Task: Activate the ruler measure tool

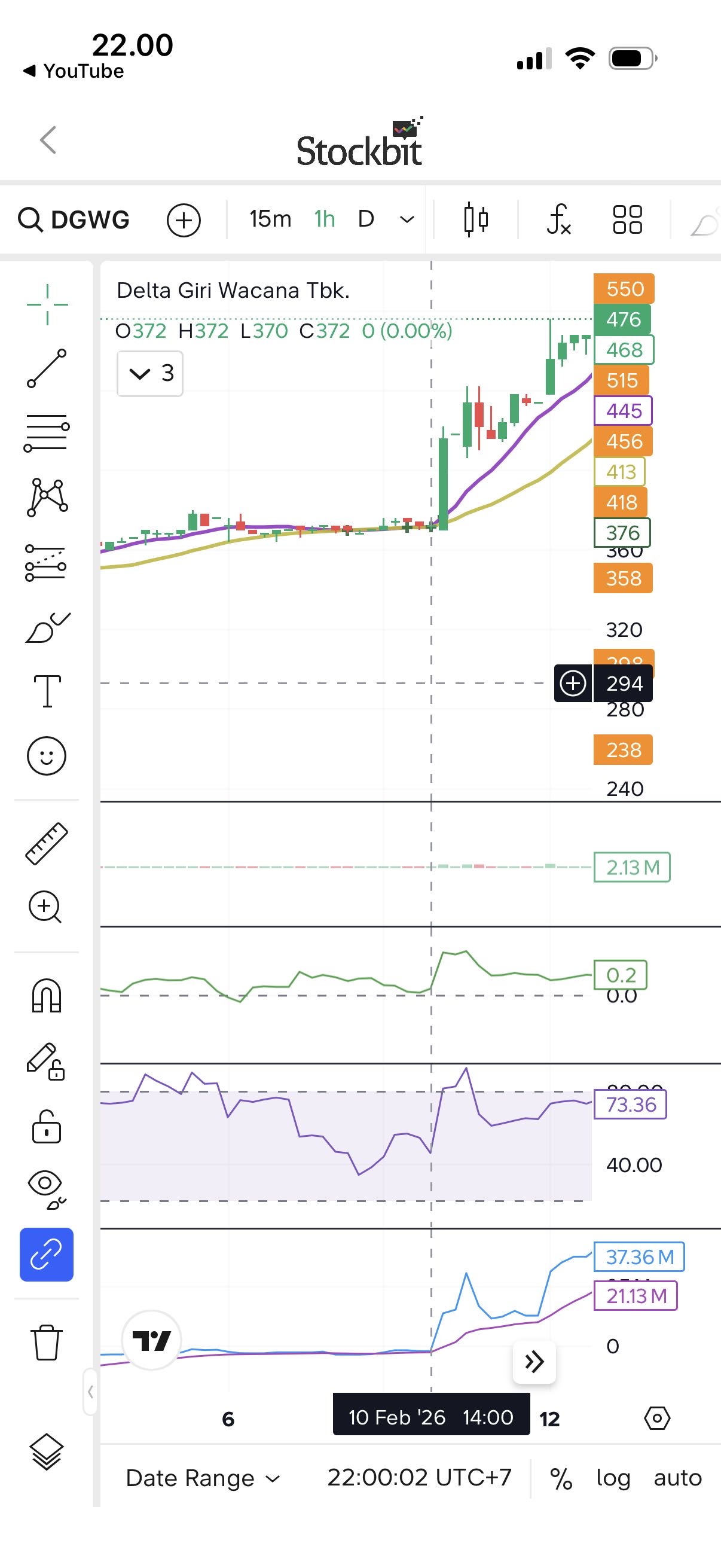Action: coord(46,844)
